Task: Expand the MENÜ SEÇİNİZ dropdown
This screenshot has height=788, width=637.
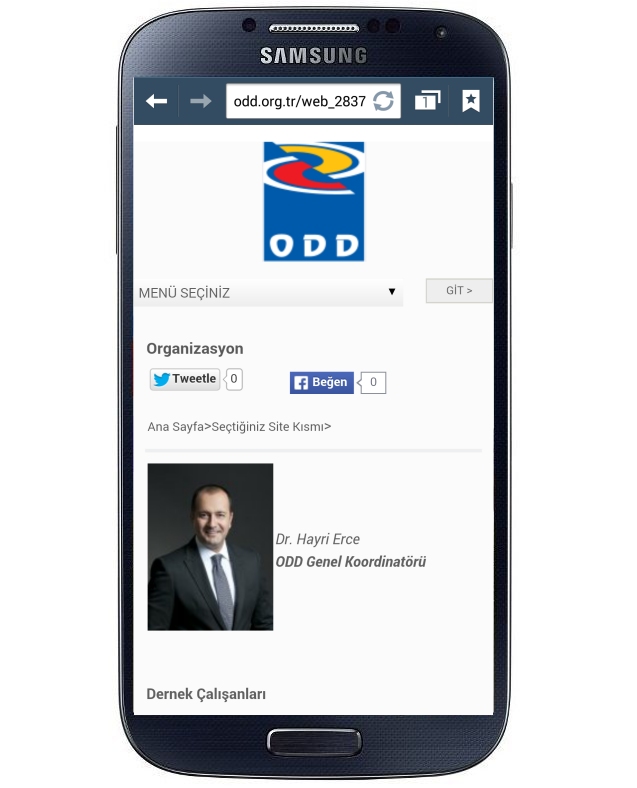Action: tap(269, 293)
